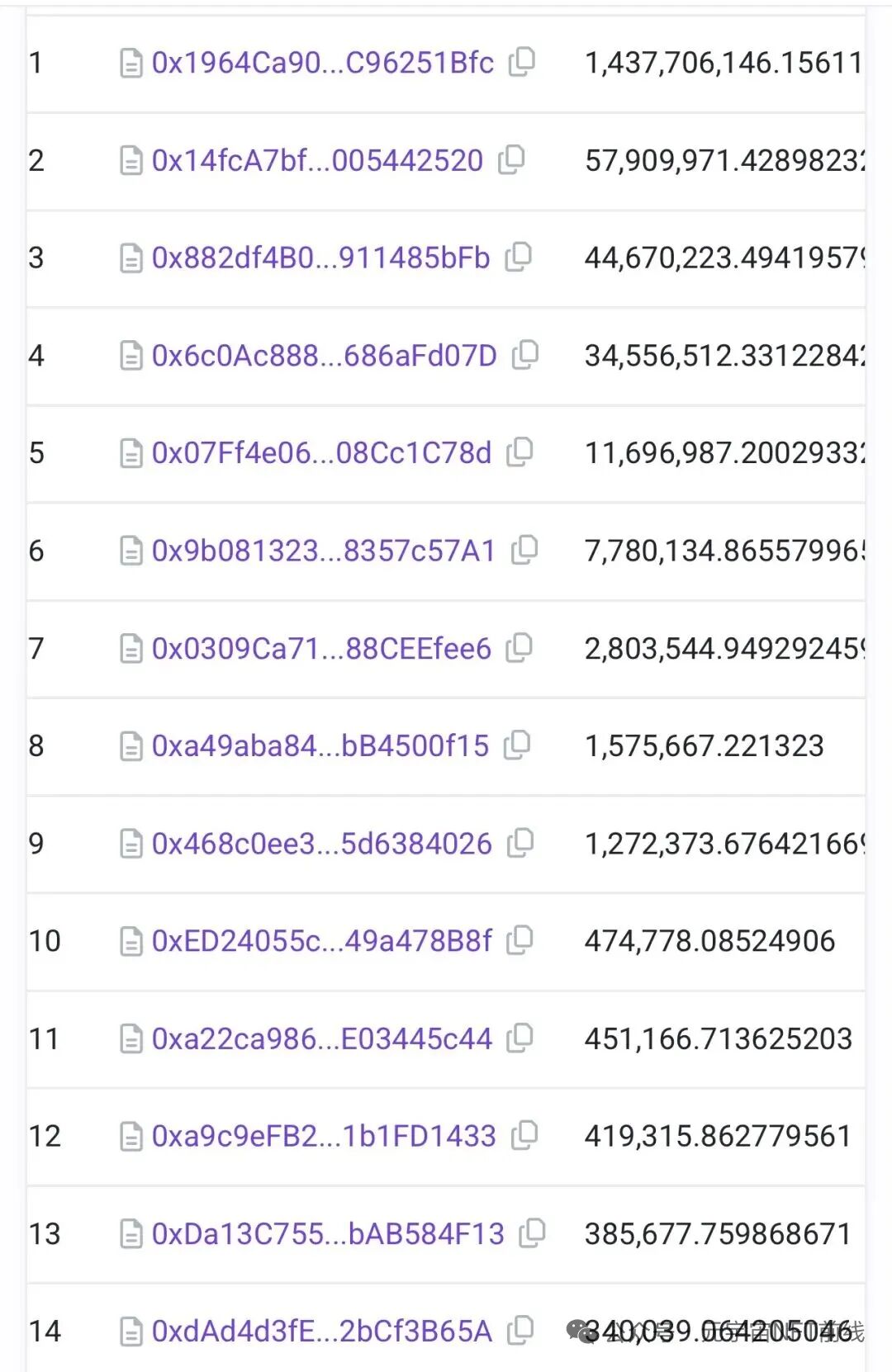
Task: Open holder 0xED24055c...49a478B8f
Action: (x=321, y=941)
